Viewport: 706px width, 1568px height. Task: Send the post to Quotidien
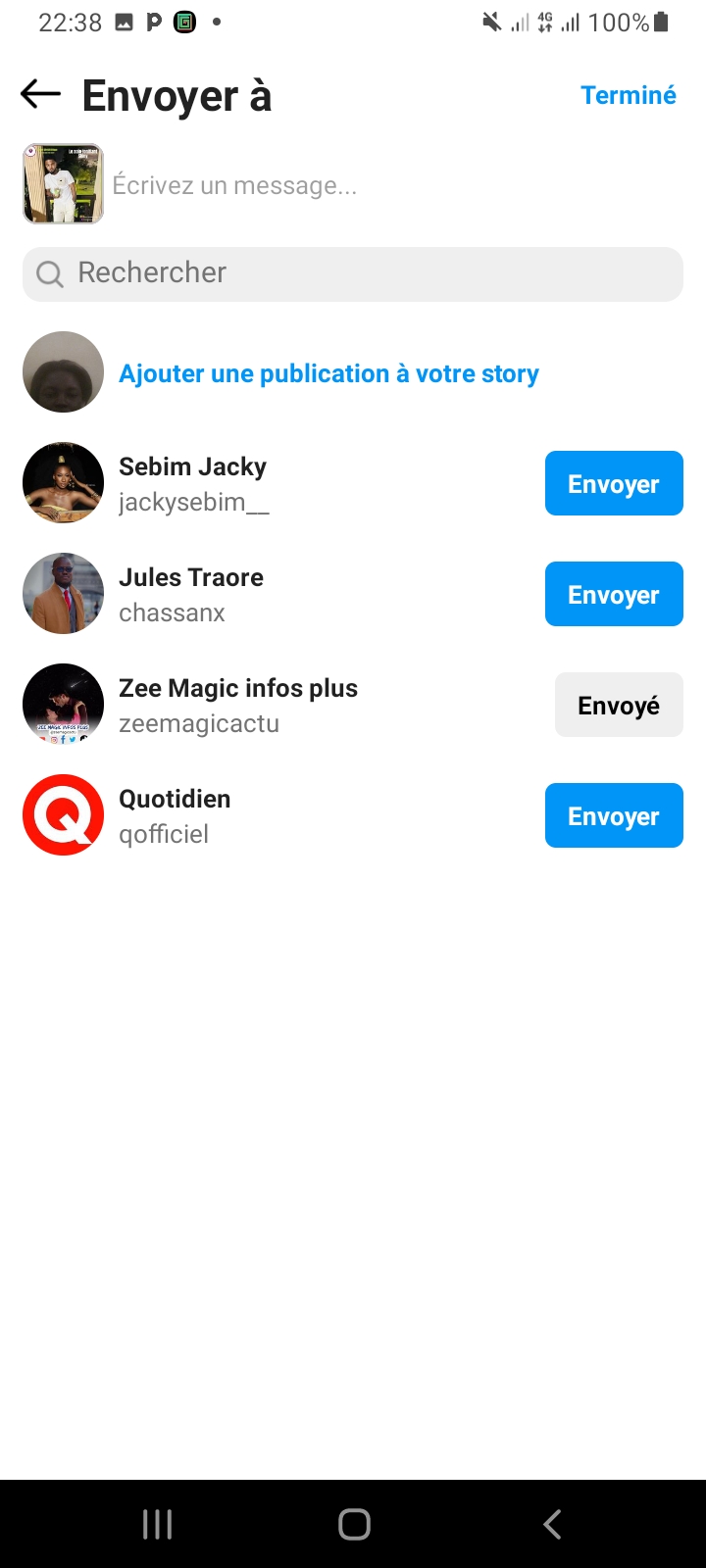[613, 816]
